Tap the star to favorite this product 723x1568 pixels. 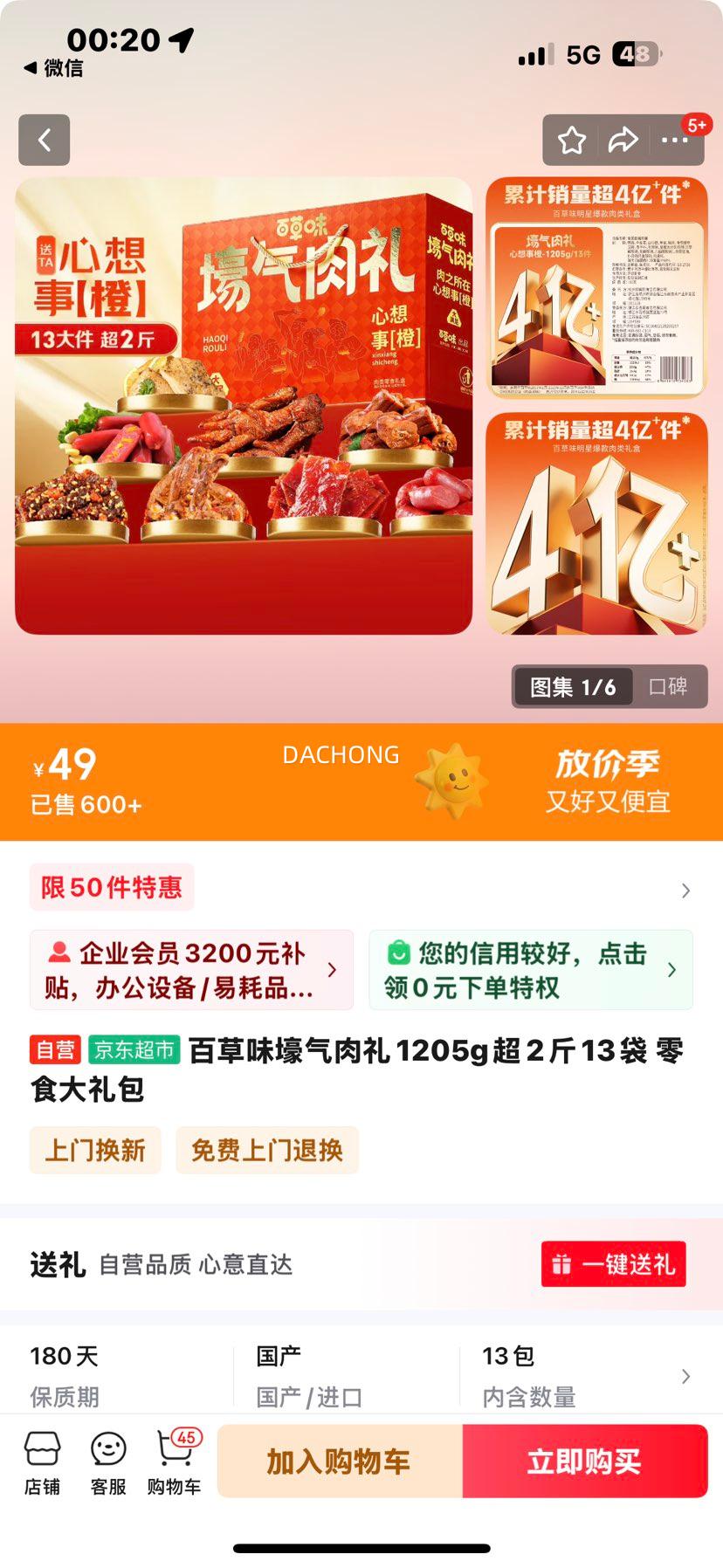click(x=572, y=140)
